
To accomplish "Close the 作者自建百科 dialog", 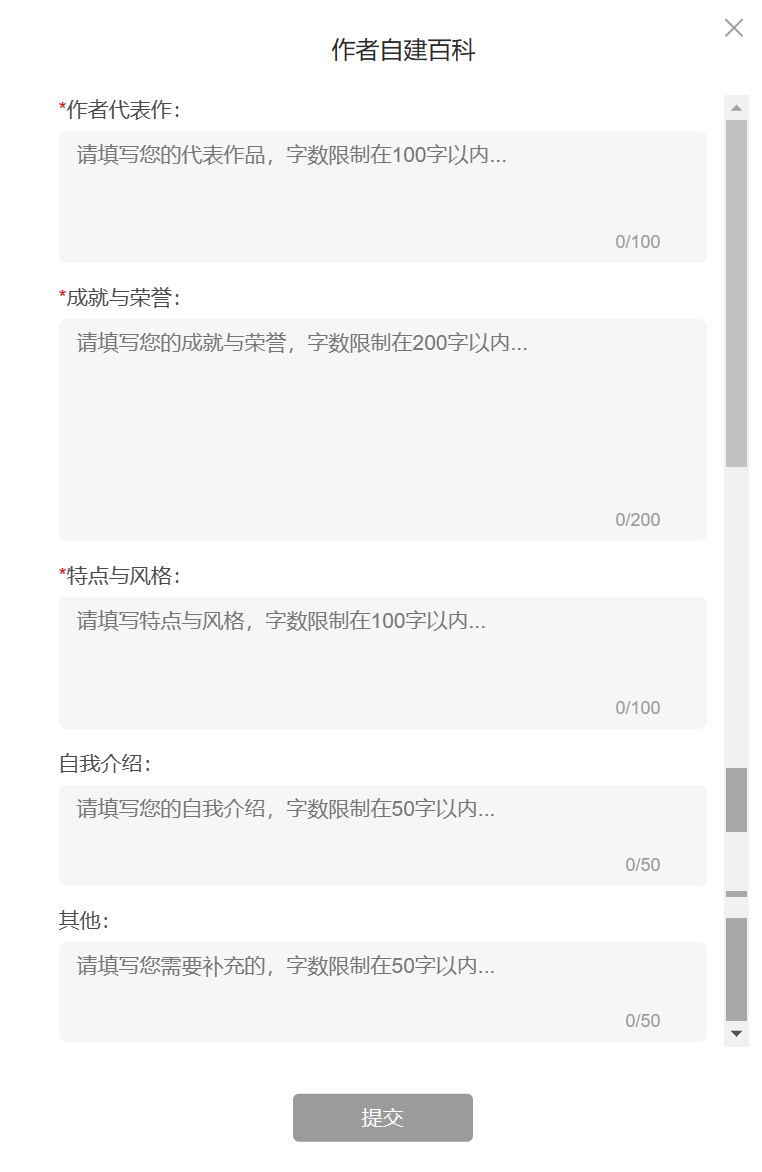I will [x=734, y=28].
